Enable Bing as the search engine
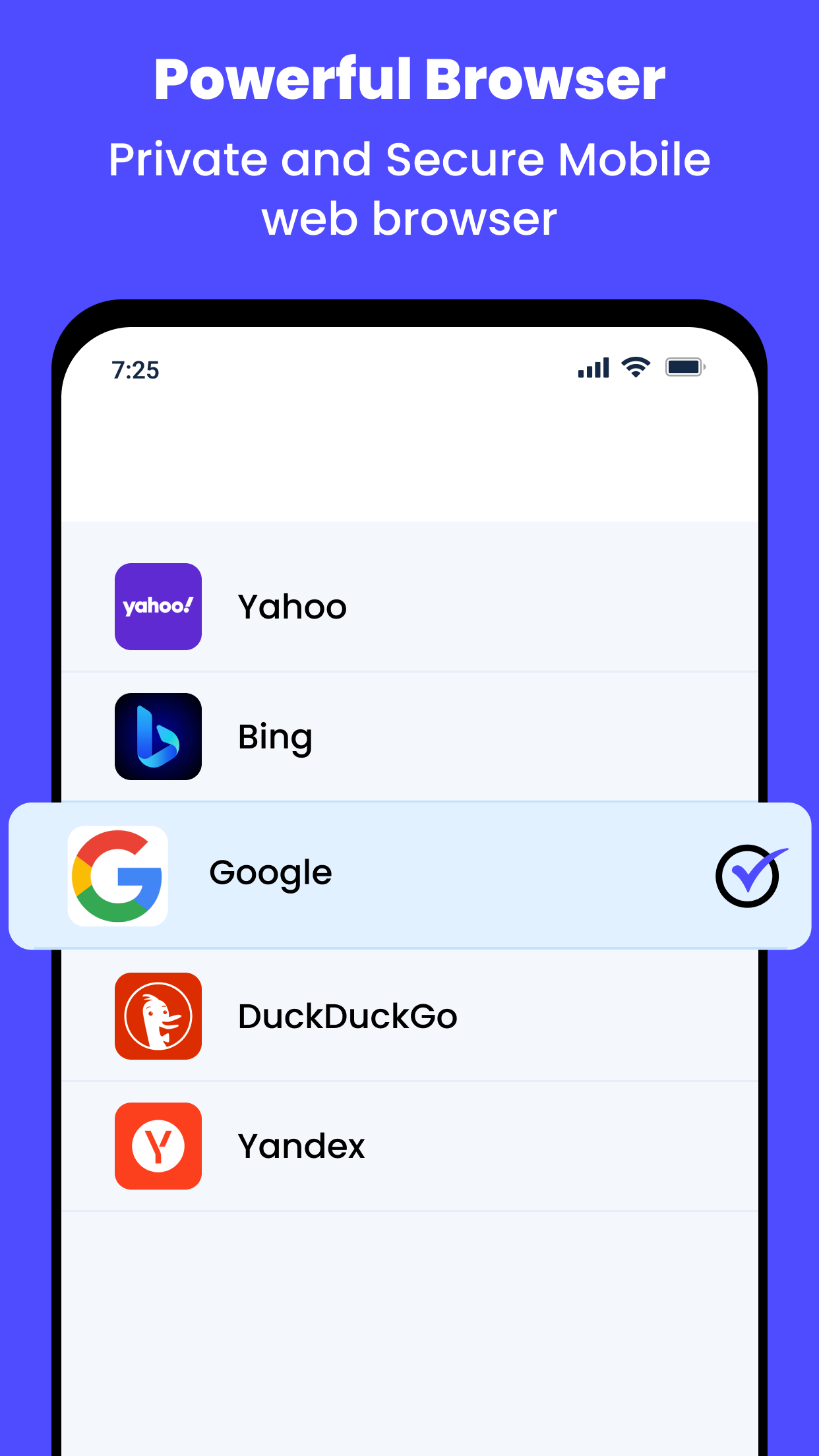This screenshot has height=1456, width=819. tap(396, 737)
